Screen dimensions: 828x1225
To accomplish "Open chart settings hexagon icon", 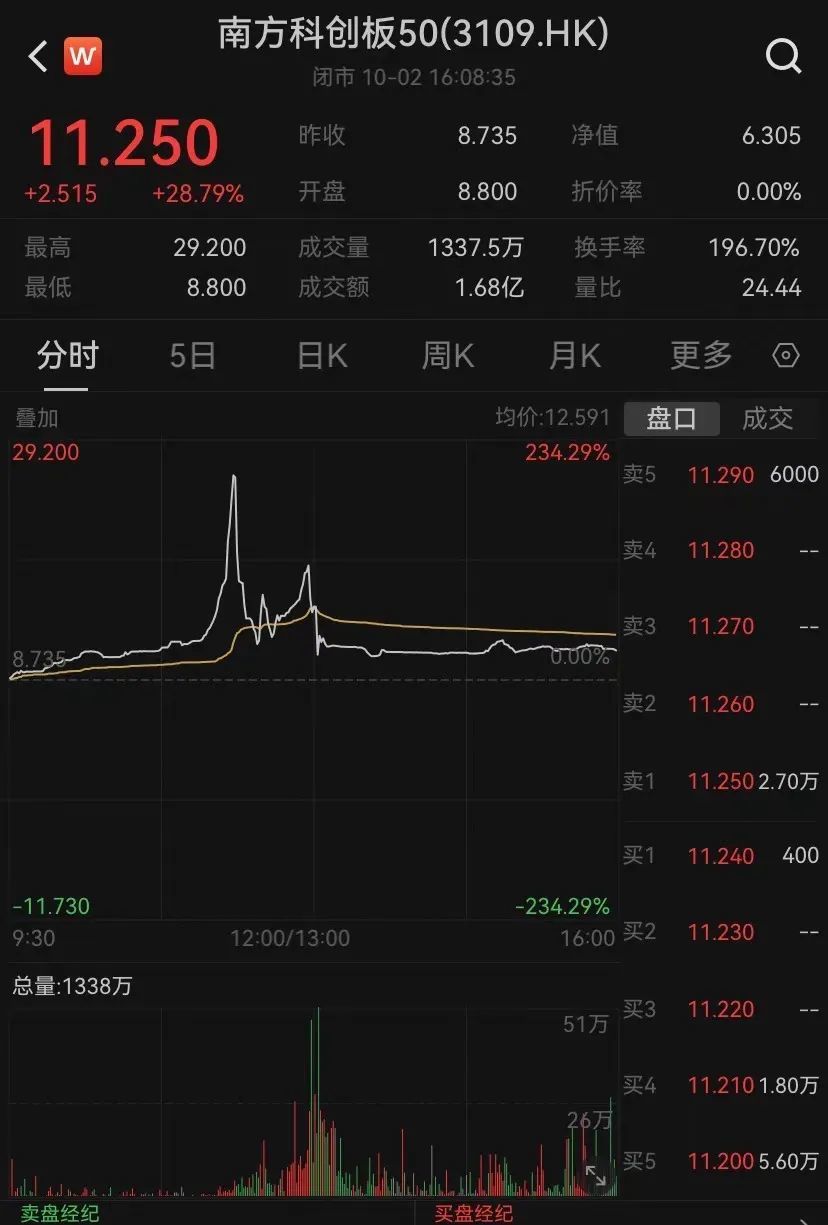I will [787, 356].
